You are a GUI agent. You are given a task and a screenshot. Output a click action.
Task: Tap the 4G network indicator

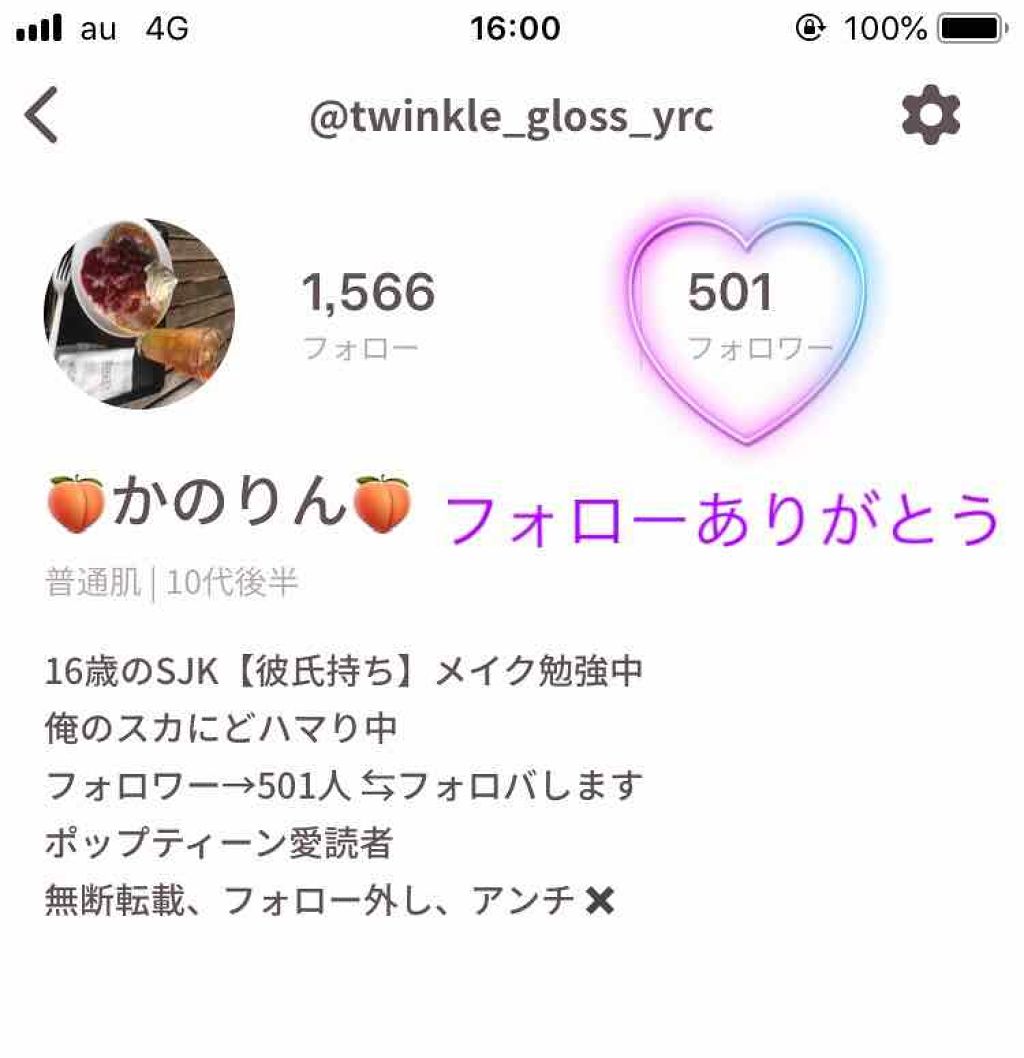coord(166,29)
